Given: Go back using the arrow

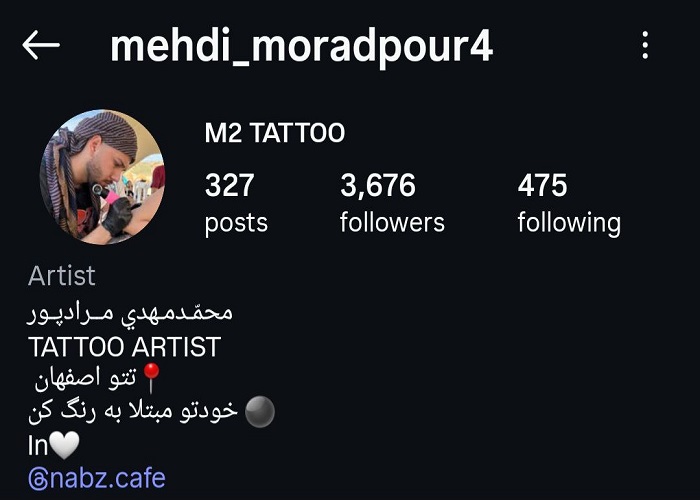Looking at the screenshot, I should pyautogui.click(x=41, y=45).
